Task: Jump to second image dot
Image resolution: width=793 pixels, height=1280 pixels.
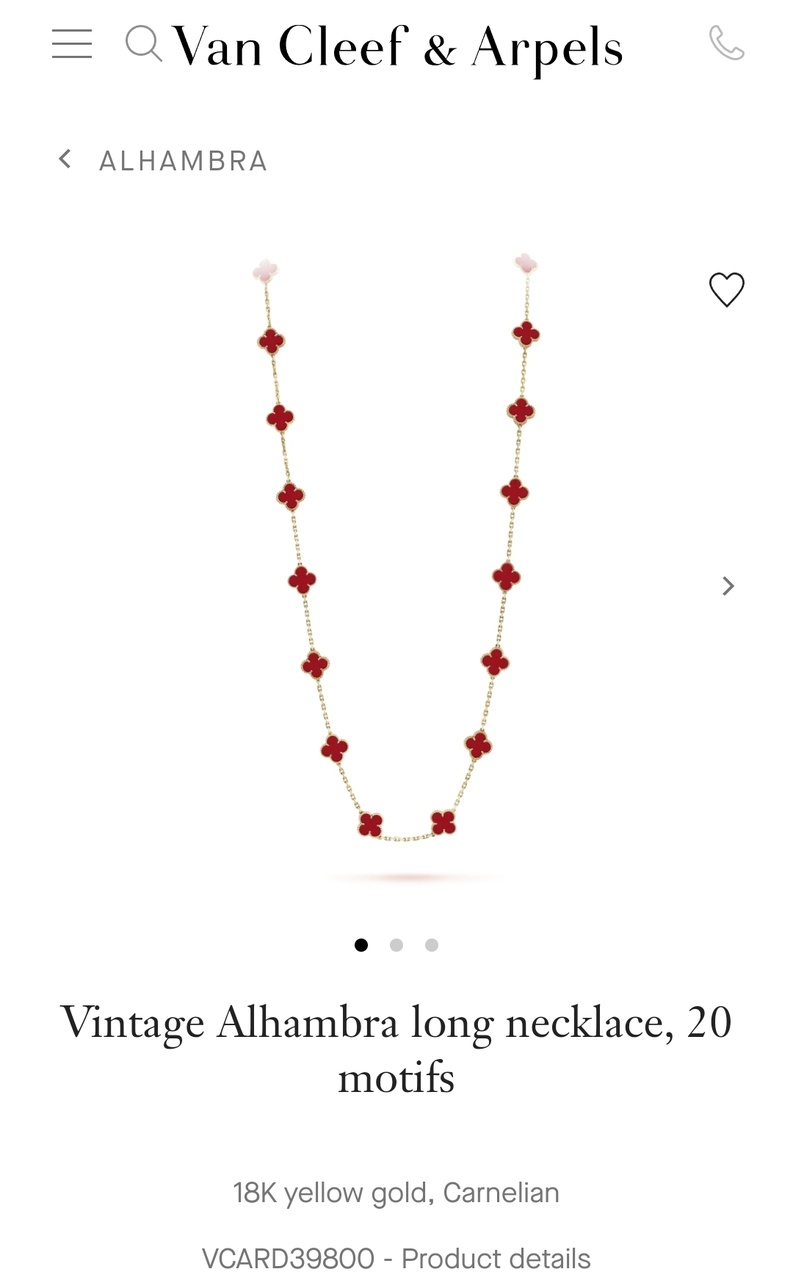Action: click(x=397, y=945)
